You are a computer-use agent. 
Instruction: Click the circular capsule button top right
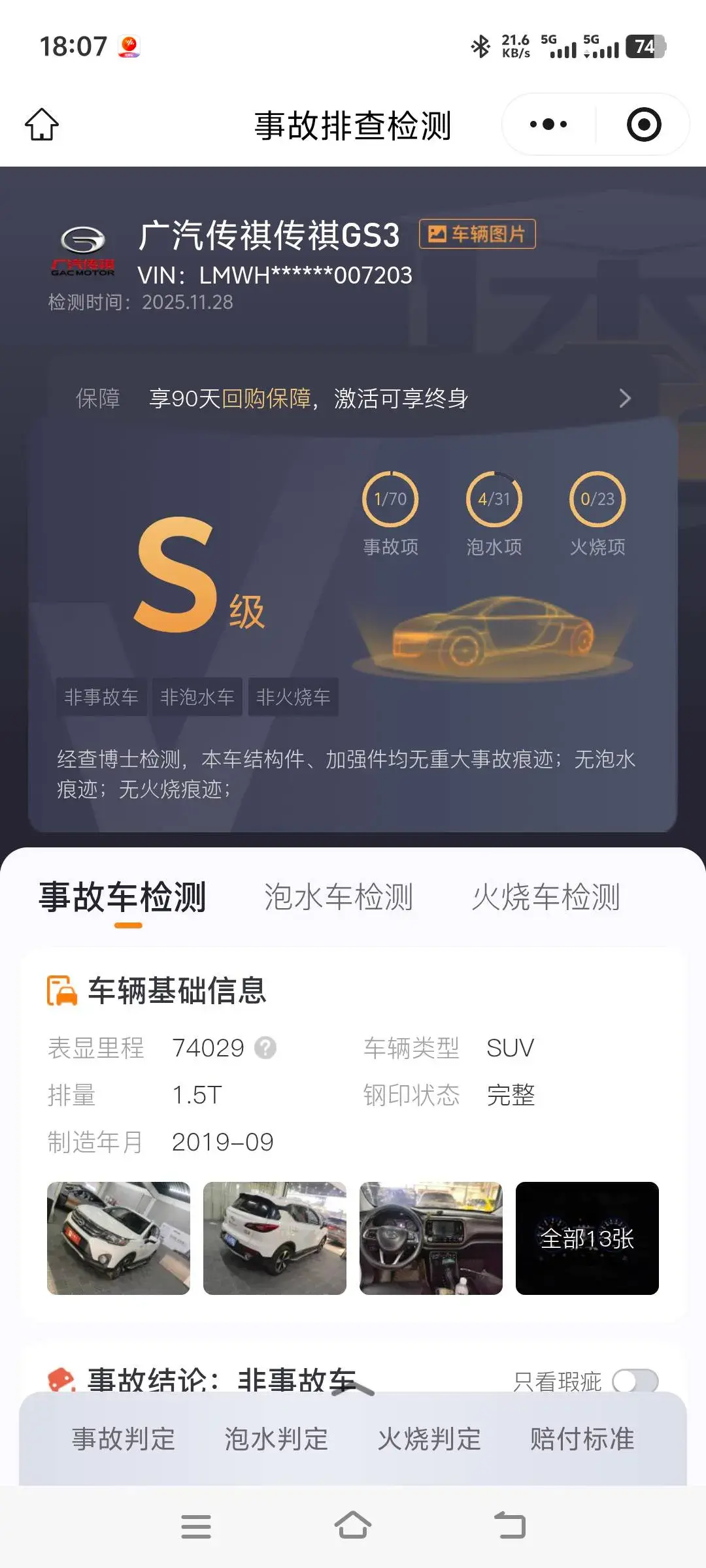[642, 124]
